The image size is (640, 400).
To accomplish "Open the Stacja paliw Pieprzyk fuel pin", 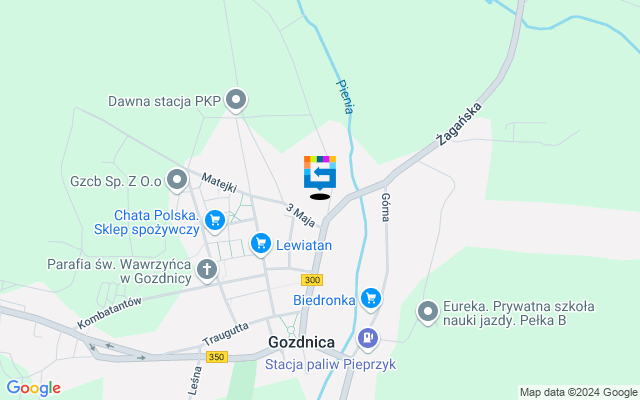I will (368, 338).
